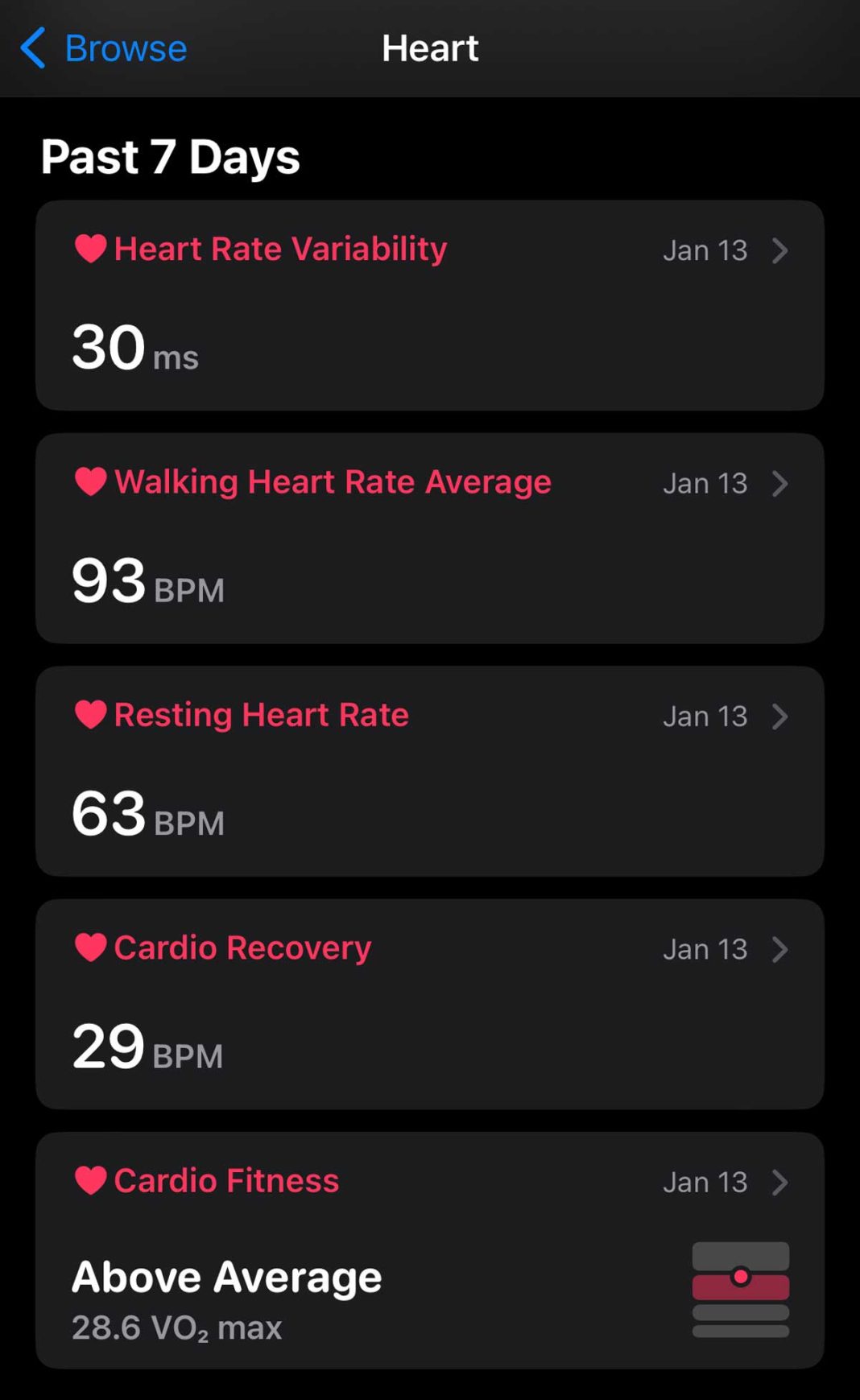The width and height of the screenshot is (860, 1400).
Task: Open Resting Heart Rate details via its chevron
Action: (x=780, y=717)
